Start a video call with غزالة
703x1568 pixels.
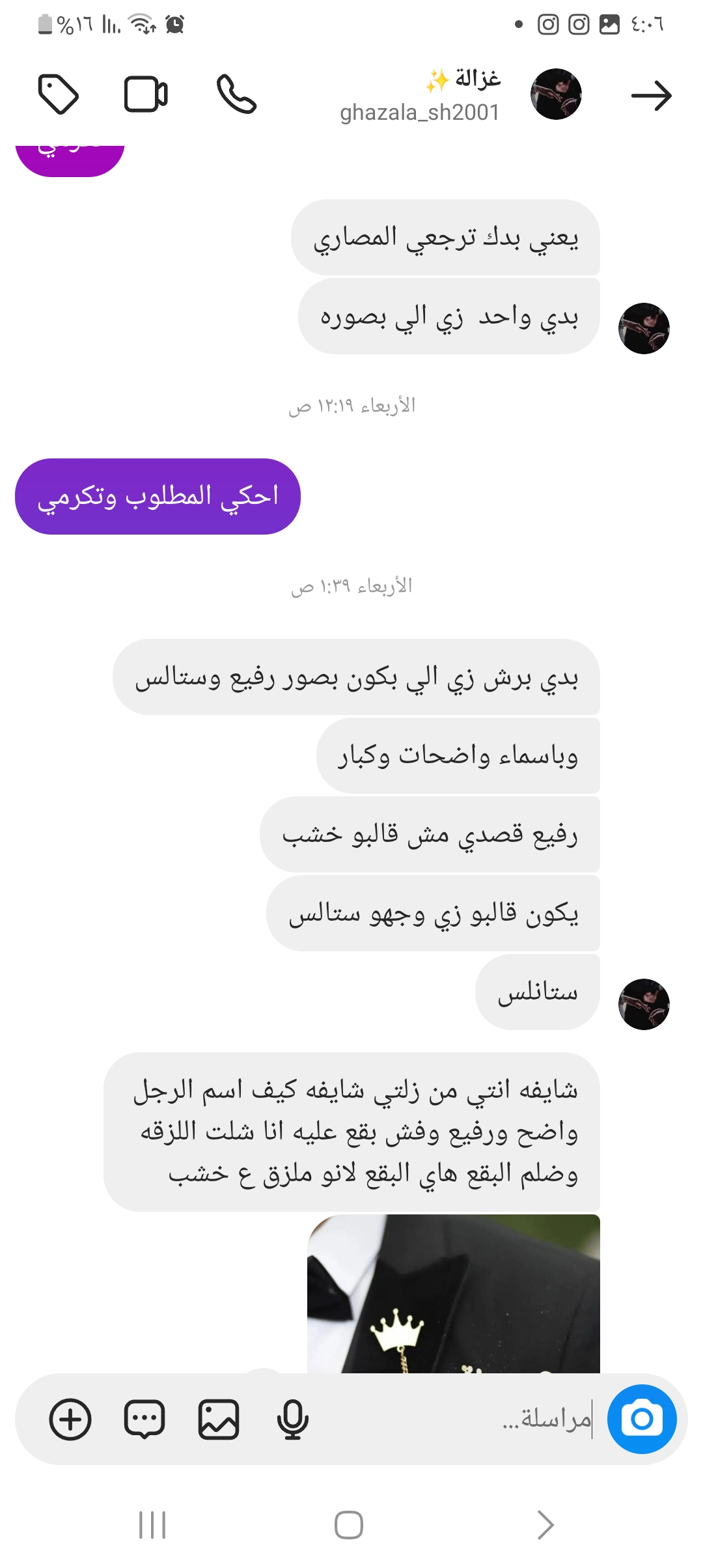click(x=146, y=95)
